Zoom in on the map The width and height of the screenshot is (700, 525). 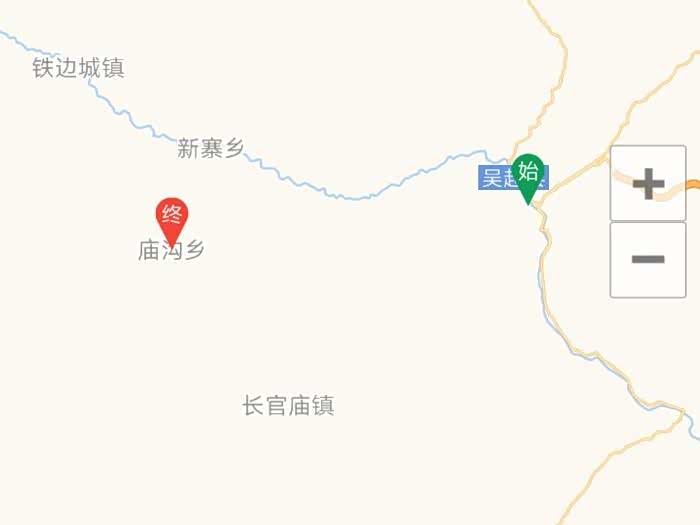tap(648, 183)
